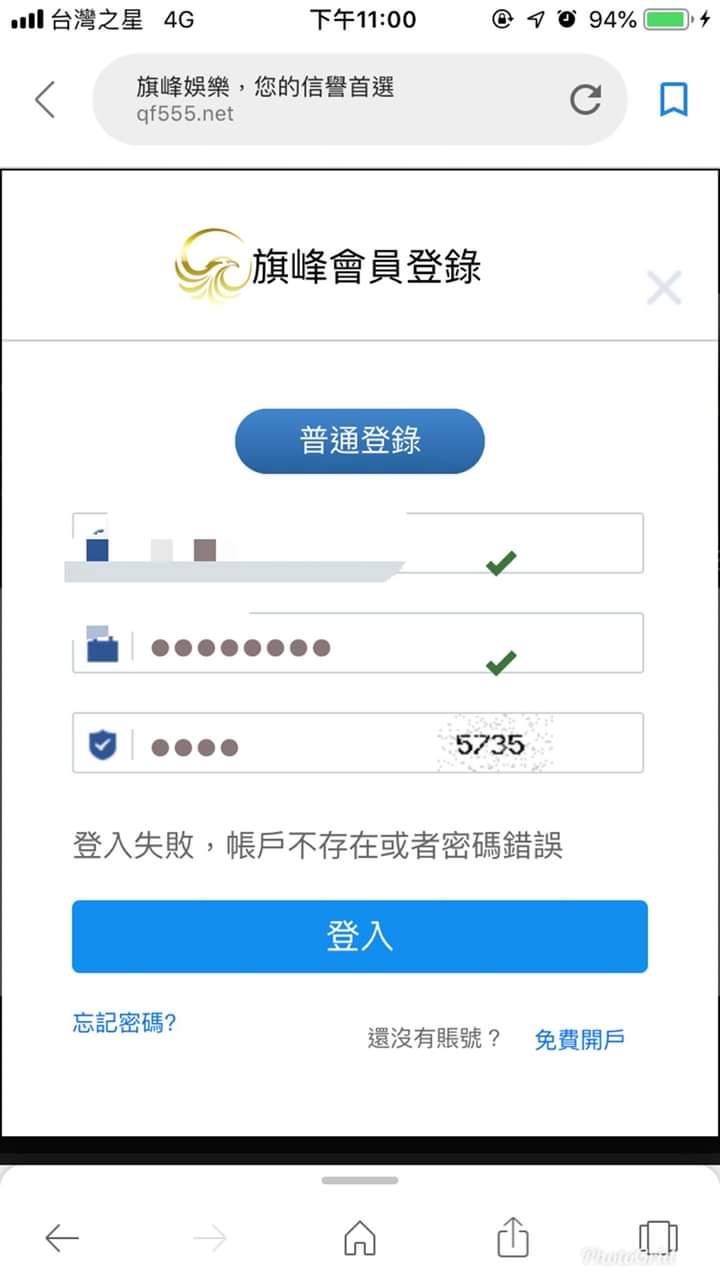The image size is (720, 1280).
Task: Open 免費開戶 to register an account
Action: (x=579, y=1039)
